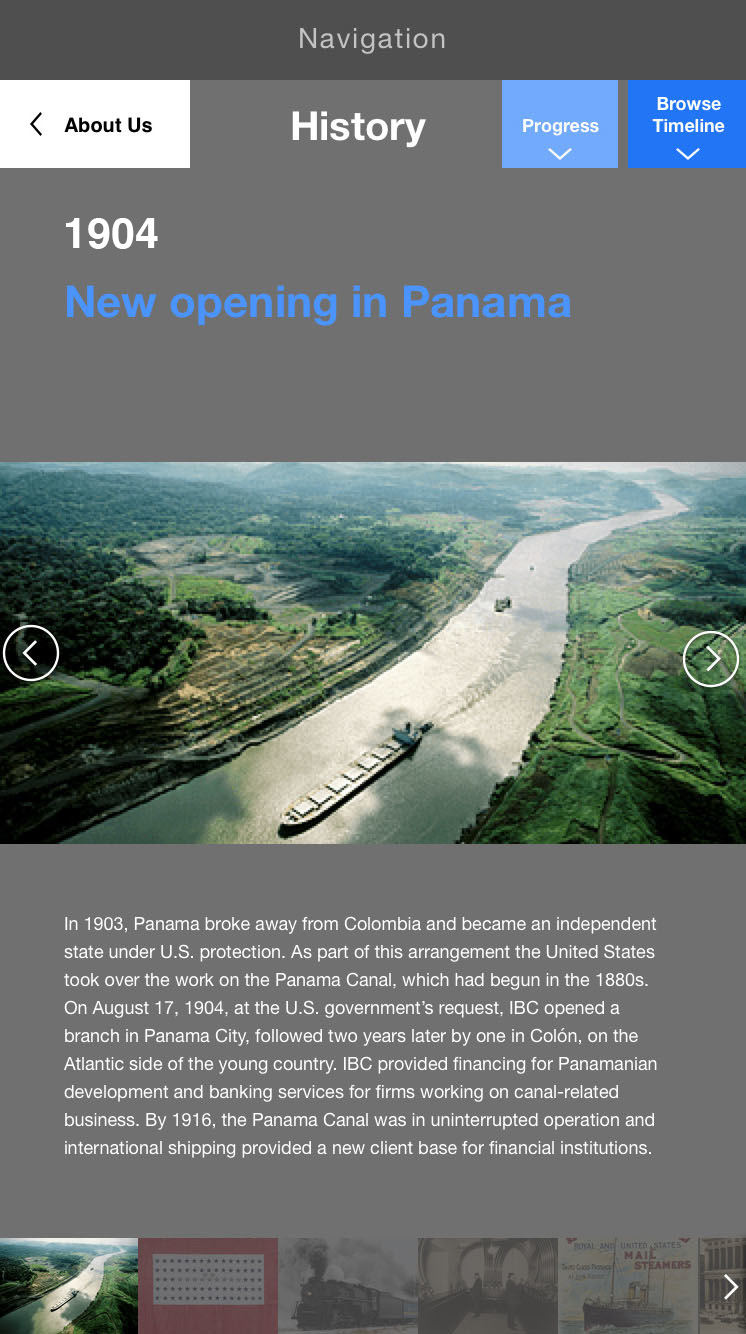
Task: Go back to About Us
Action: 94,125
